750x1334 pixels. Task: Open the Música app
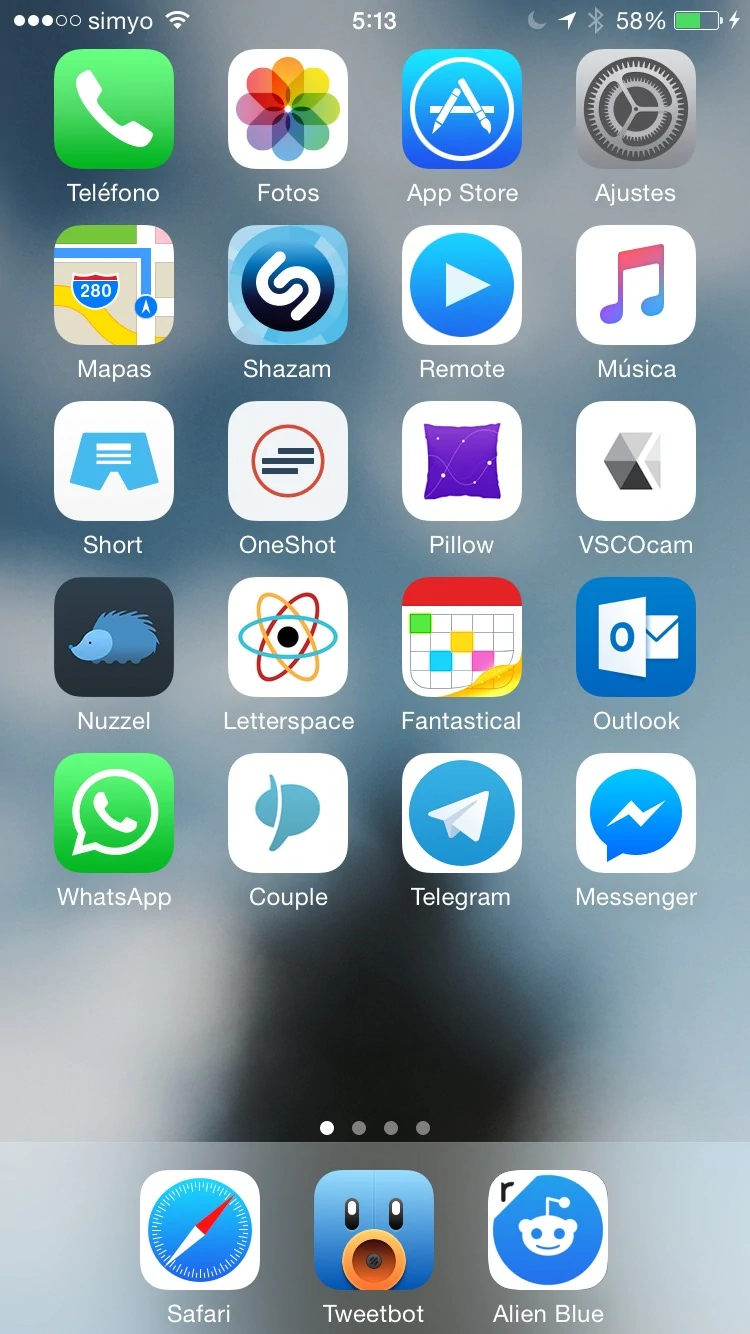[x=636, y=285]
